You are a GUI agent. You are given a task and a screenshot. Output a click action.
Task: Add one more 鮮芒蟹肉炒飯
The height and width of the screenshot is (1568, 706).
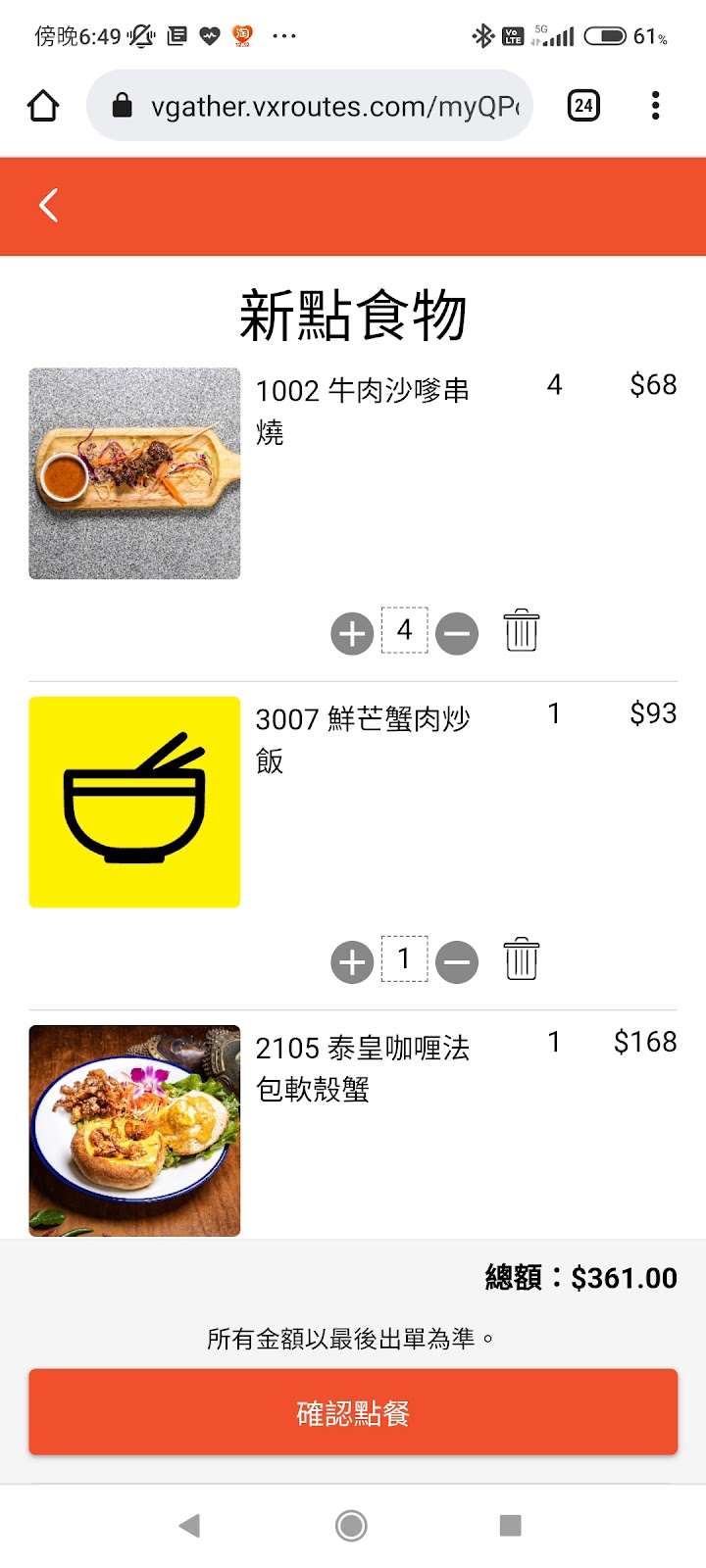pos(352,961)
